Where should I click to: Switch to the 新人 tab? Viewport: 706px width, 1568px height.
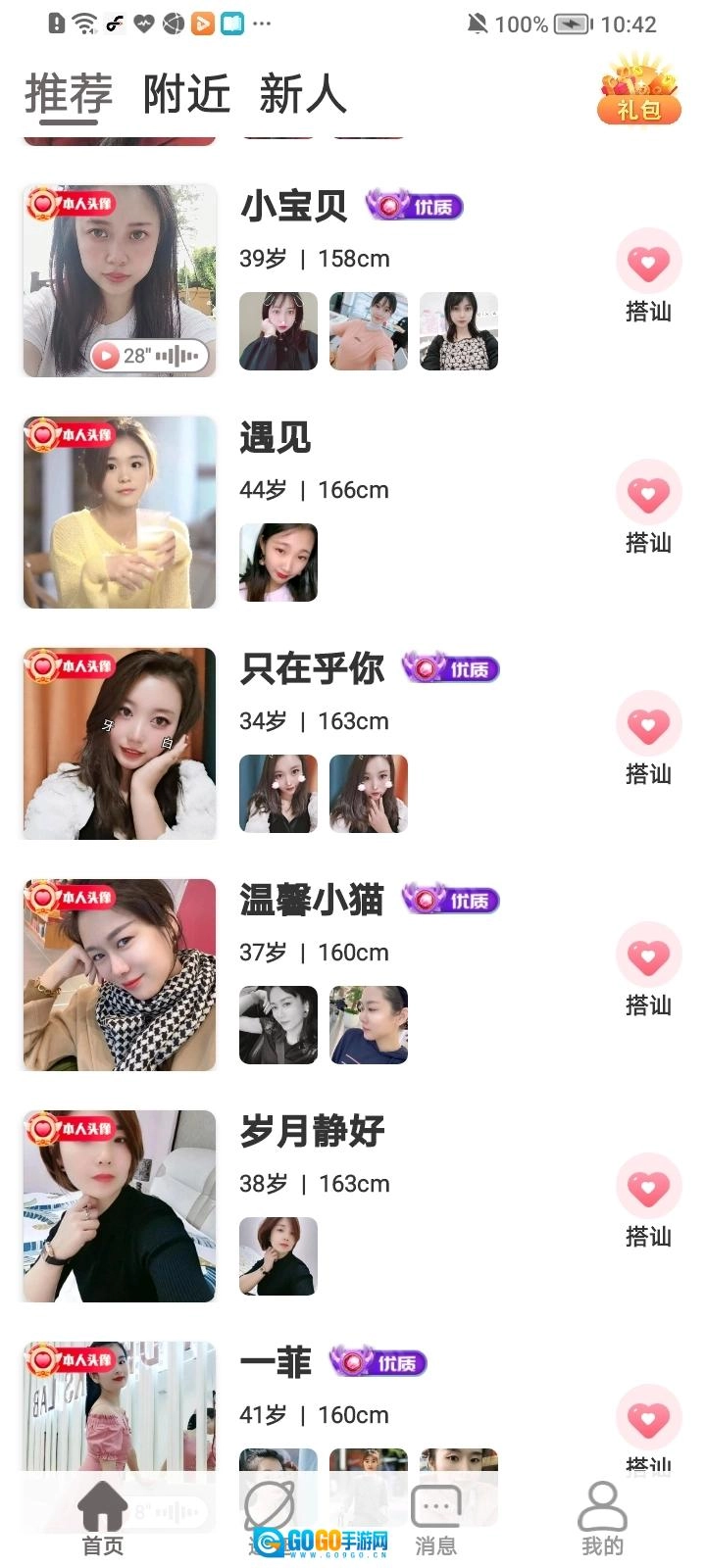tap(303, 95)
